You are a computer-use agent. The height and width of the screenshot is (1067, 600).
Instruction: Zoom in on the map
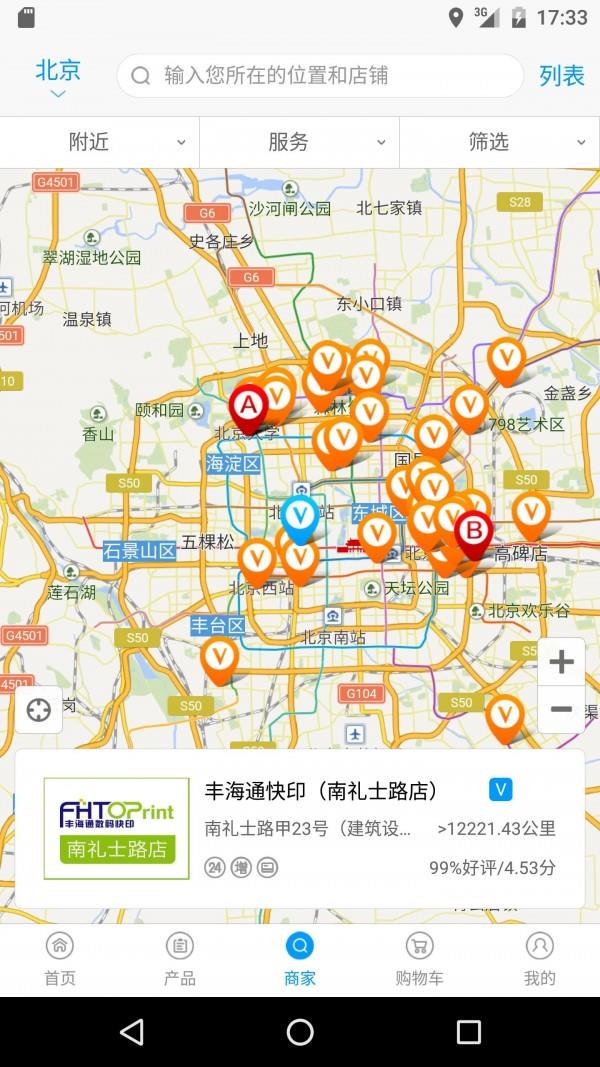click(561, 661)
